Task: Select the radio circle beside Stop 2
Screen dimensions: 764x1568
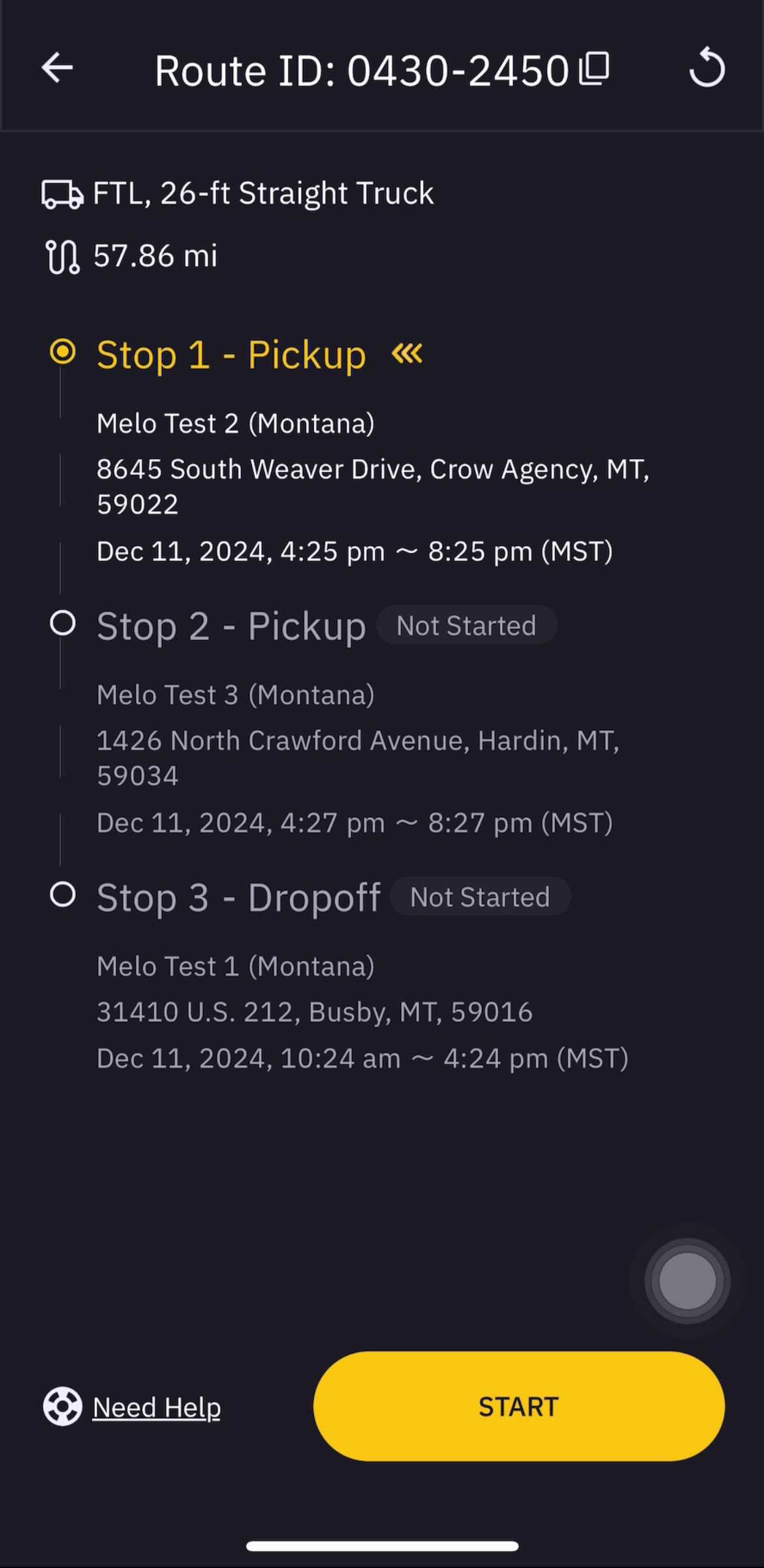Action: (x=63, y=624)
